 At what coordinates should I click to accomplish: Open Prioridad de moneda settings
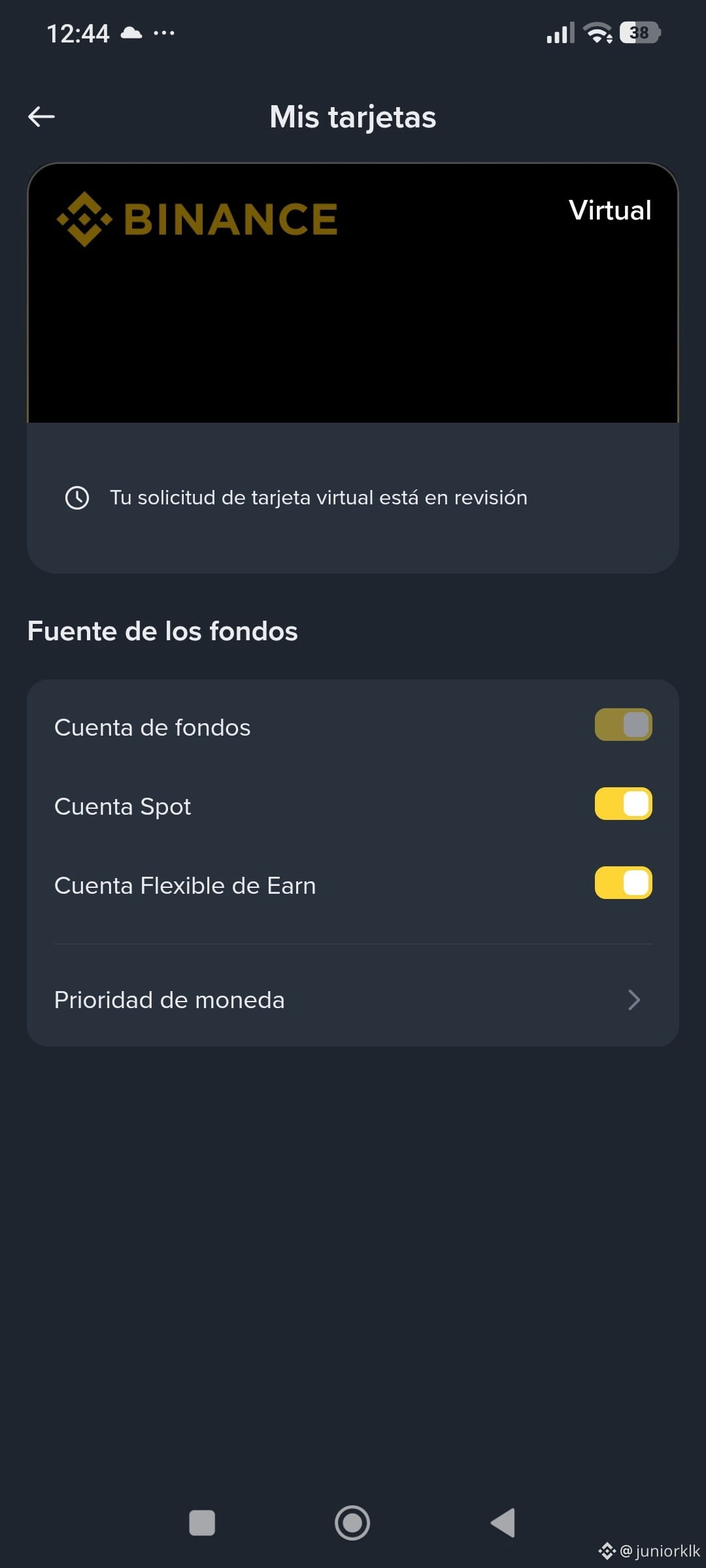click(x=353, y=1000)
